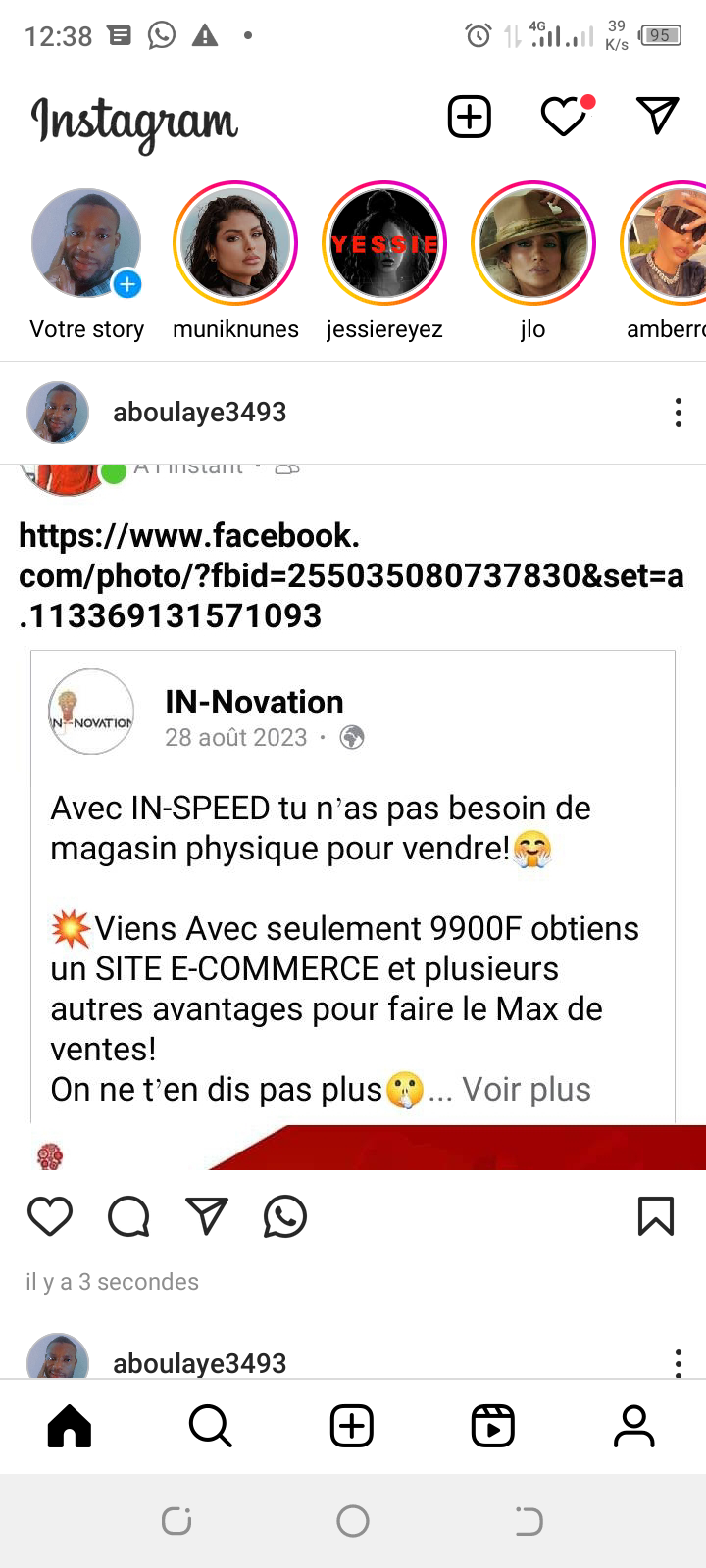Image resolution: width=706 pixels, height=1568 pixels.
Task: Bookmark the IN-Novation post
Action: click(x=655, y=1216)
